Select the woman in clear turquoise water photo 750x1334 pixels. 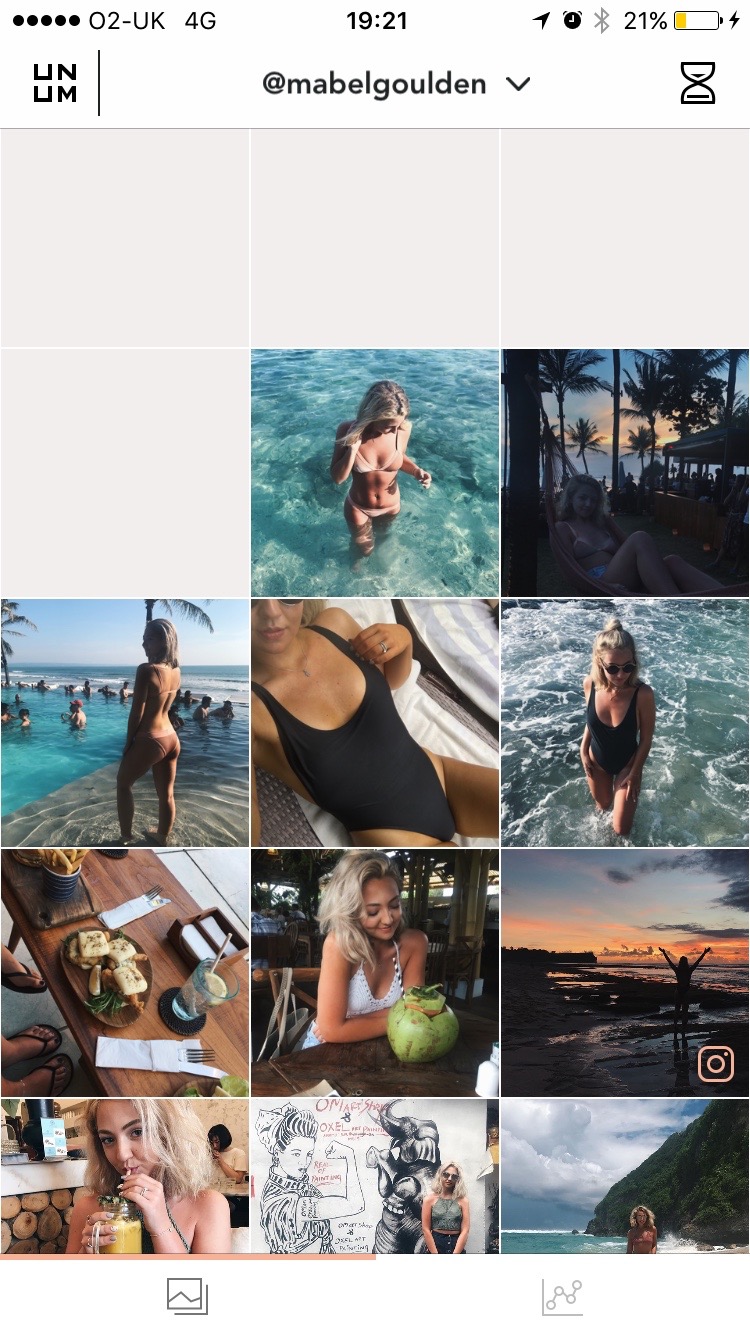[375, 473]
